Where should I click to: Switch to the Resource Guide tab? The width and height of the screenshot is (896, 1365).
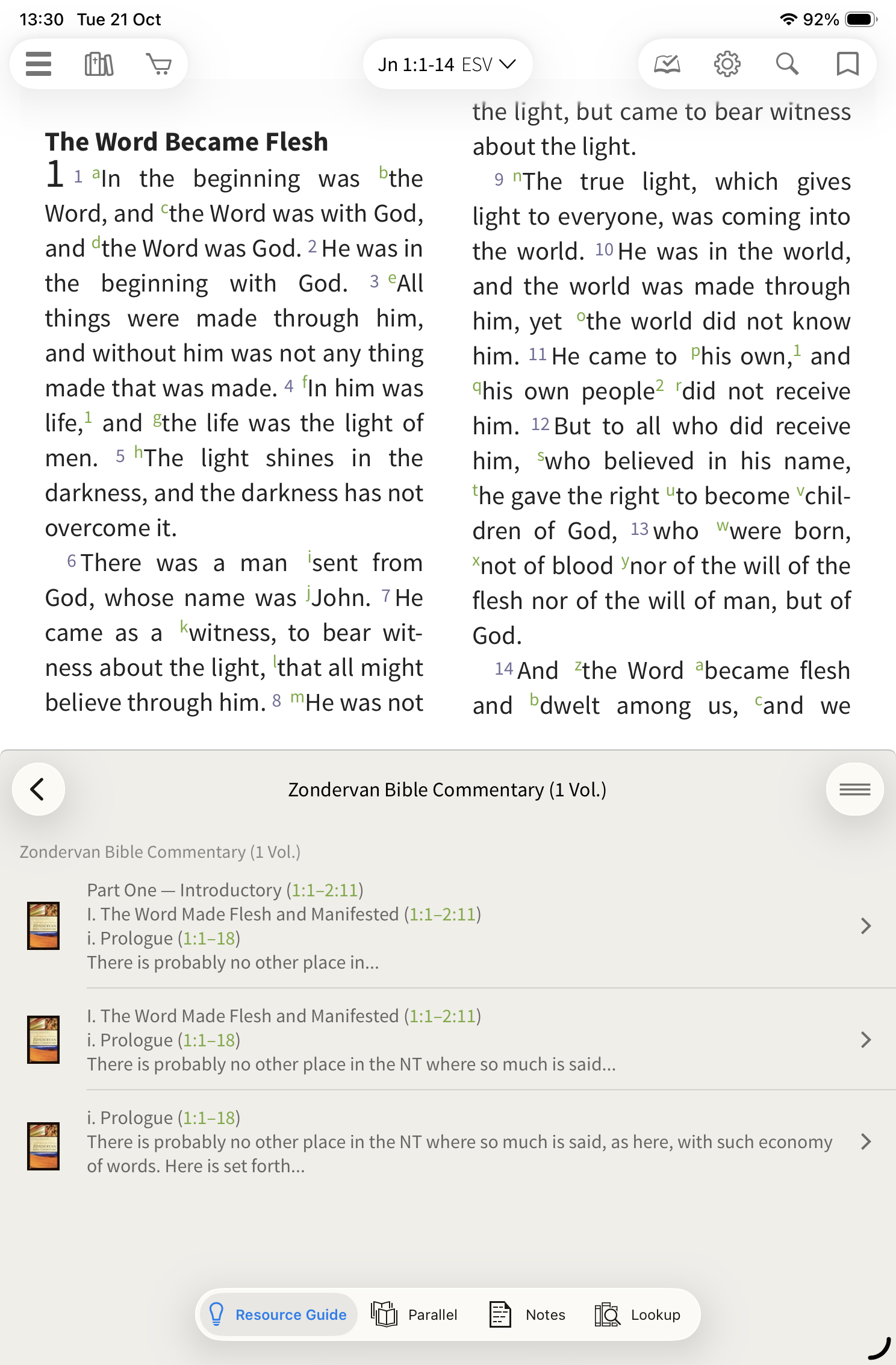click(x=278, y=1314)
